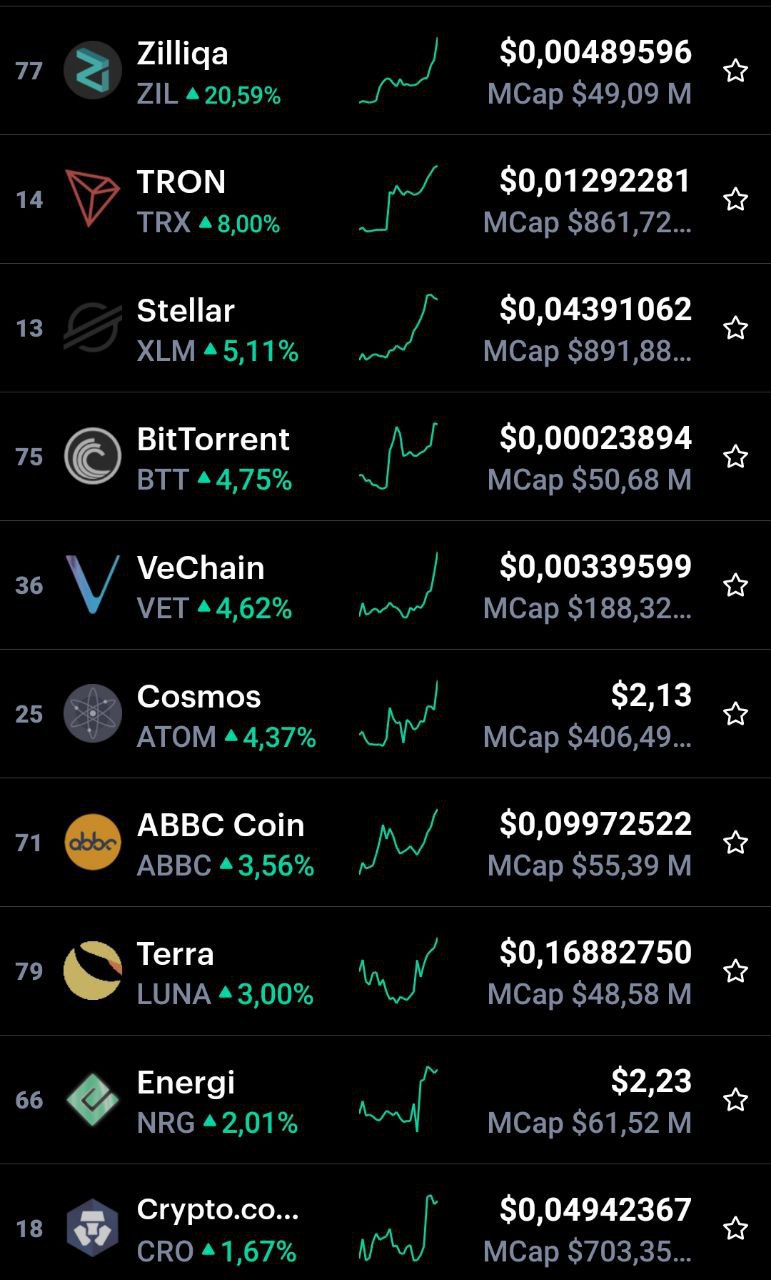Star the Crypto.com CRO coin
Image resolution: width=771 pixels, height=1280 pixels.
(x=736, y=1228)
